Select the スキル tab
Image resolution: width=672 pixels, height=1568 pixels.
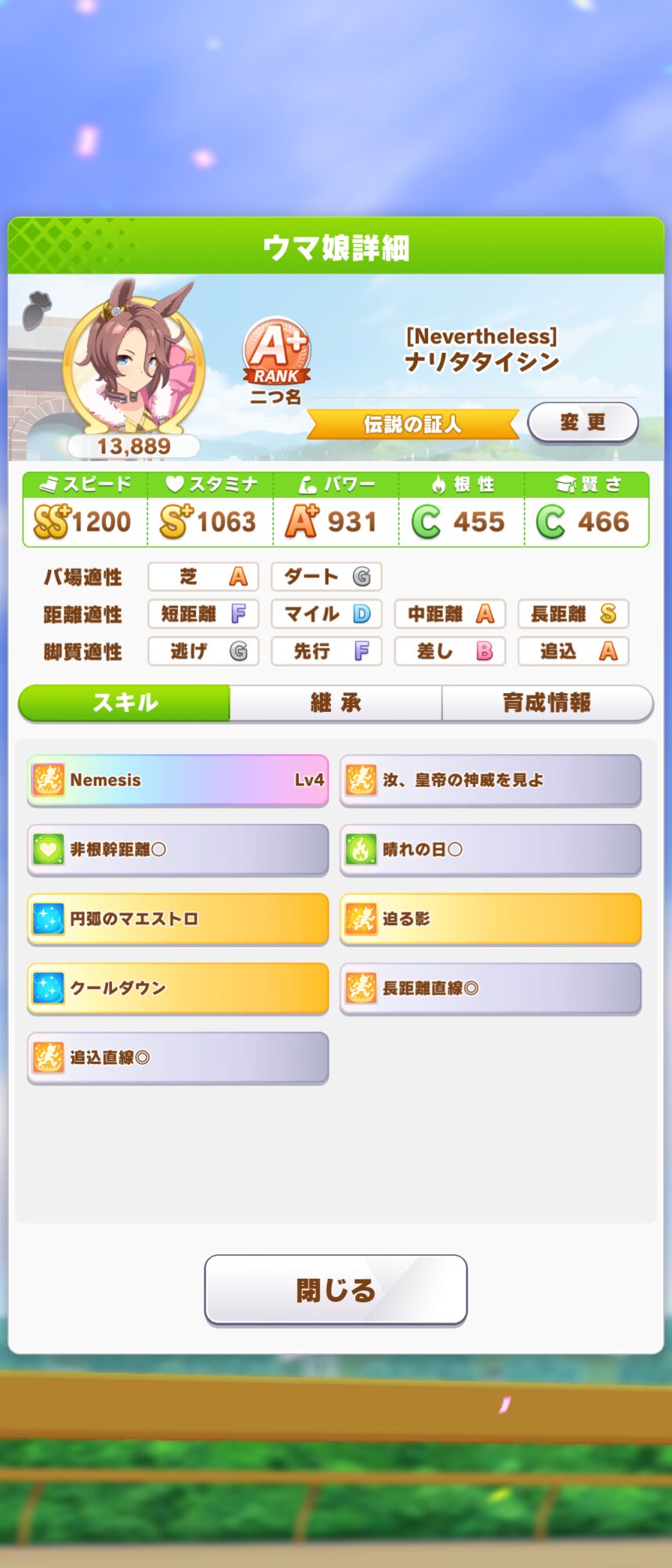pyautogui.click(x=125, y=702)
